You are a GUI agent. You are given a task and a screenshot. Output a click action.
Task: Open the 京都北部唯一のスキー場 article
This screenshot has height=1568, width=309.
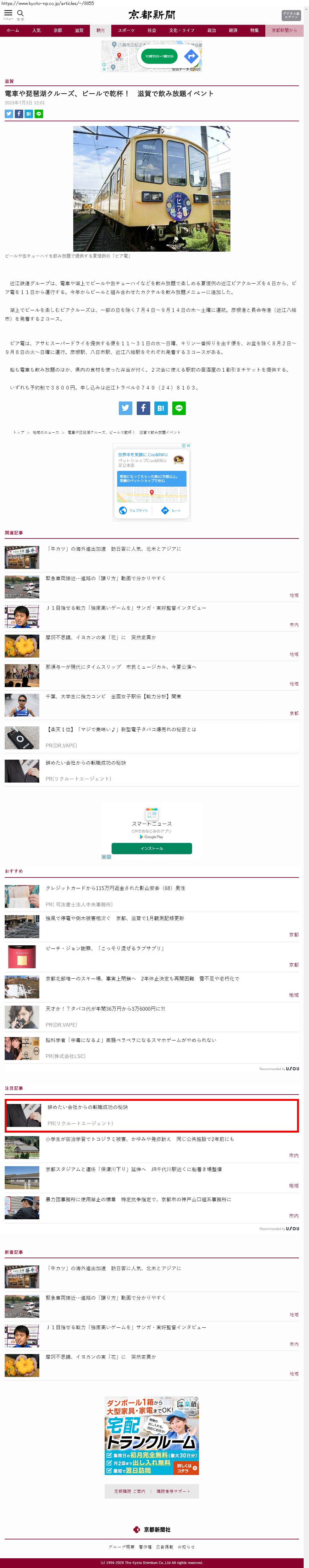(x=142, y=979)
